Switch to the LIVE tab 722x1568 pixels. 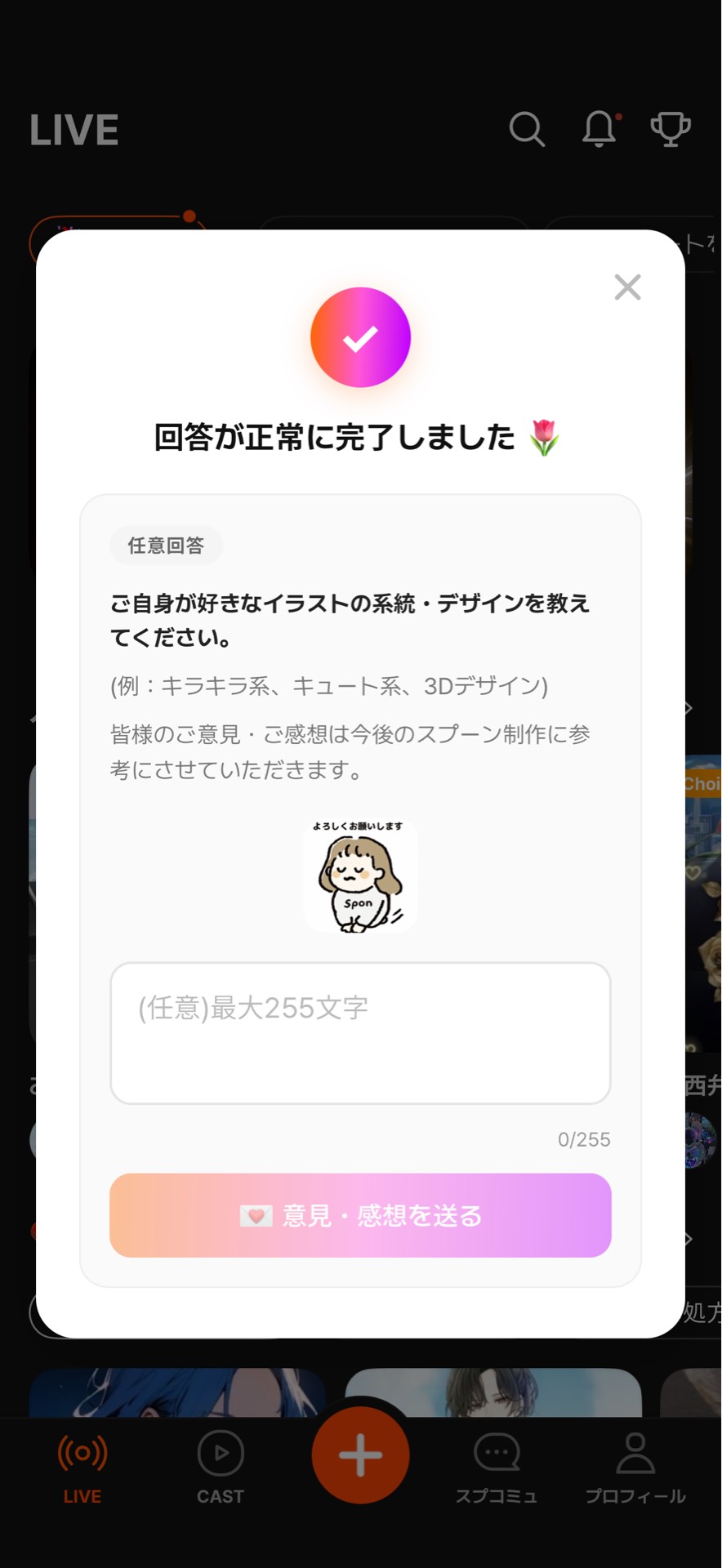pyautogui.click(x=81, y=1495)
